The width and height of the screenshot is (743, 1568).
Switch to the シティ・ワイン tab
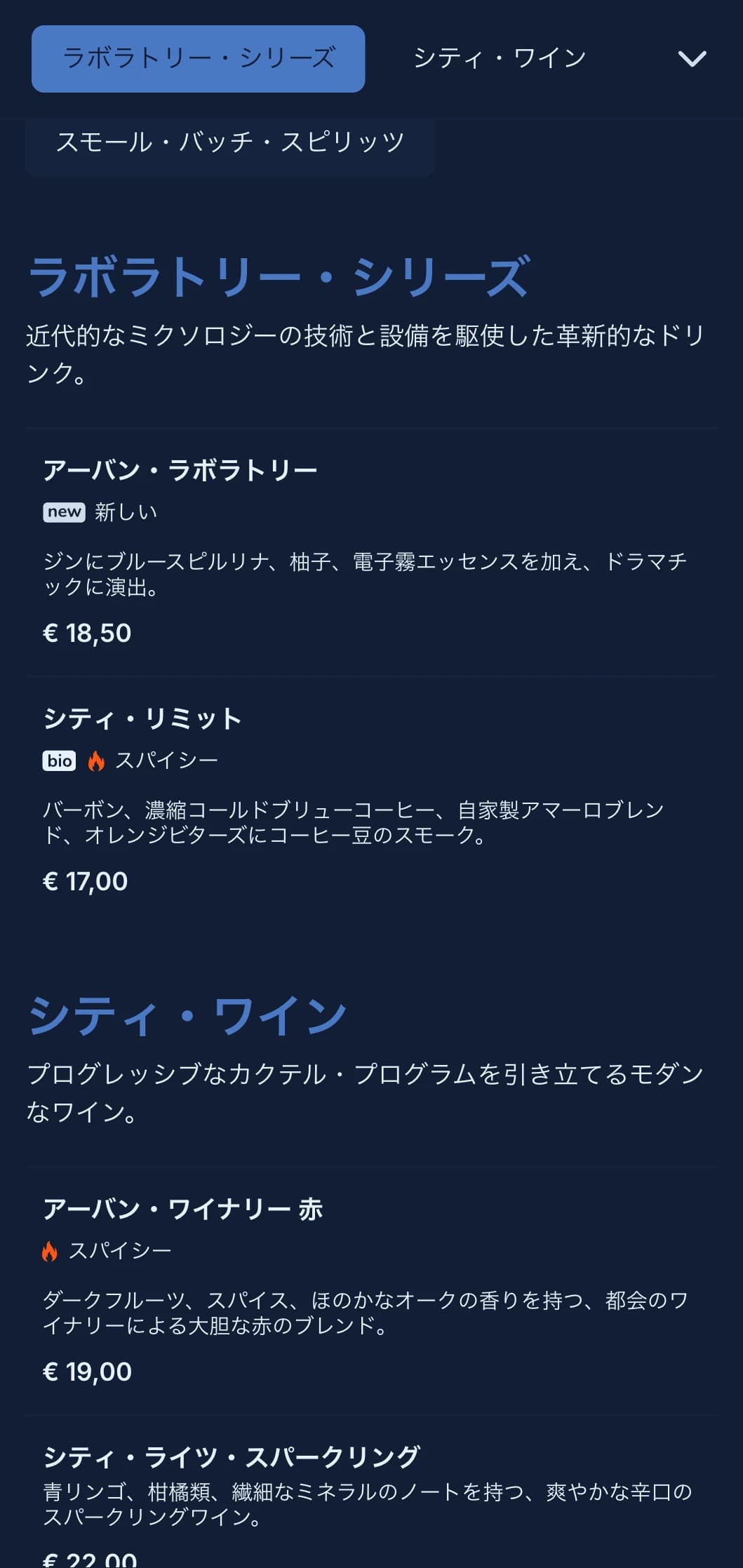[500, 59]
